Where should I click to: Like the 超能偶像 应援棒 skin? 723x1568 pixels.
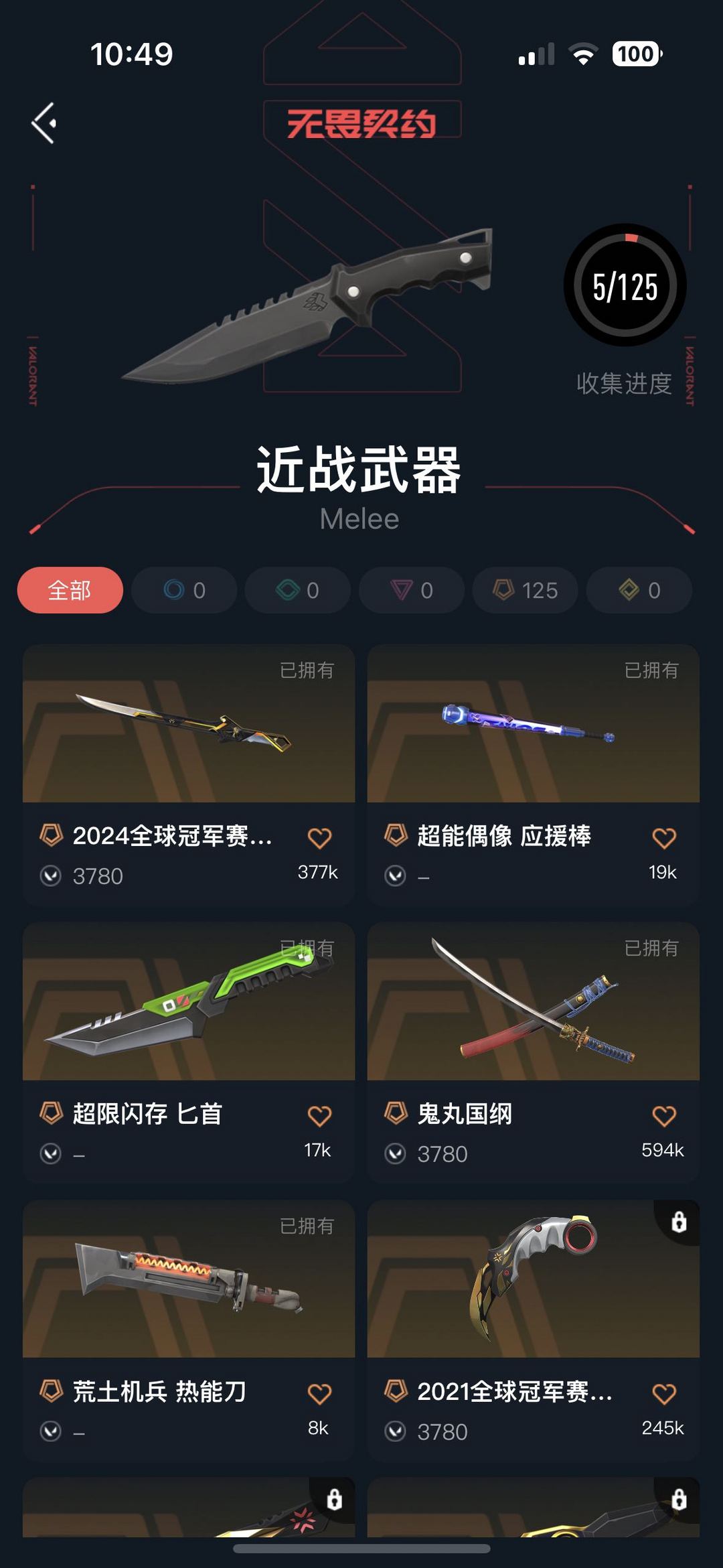coord(664,838)
